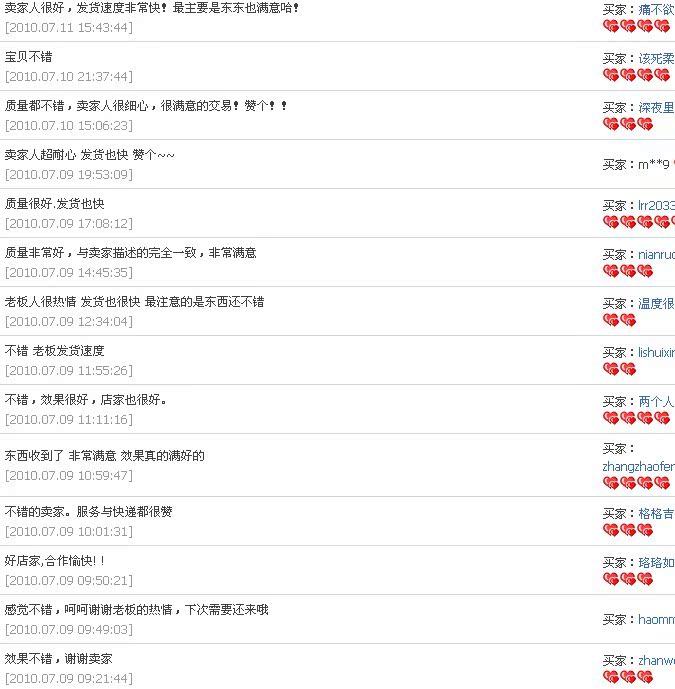Screen dimensions: 675x689
Task: Open buyer profile 该死柔
Action: [656, 58]
